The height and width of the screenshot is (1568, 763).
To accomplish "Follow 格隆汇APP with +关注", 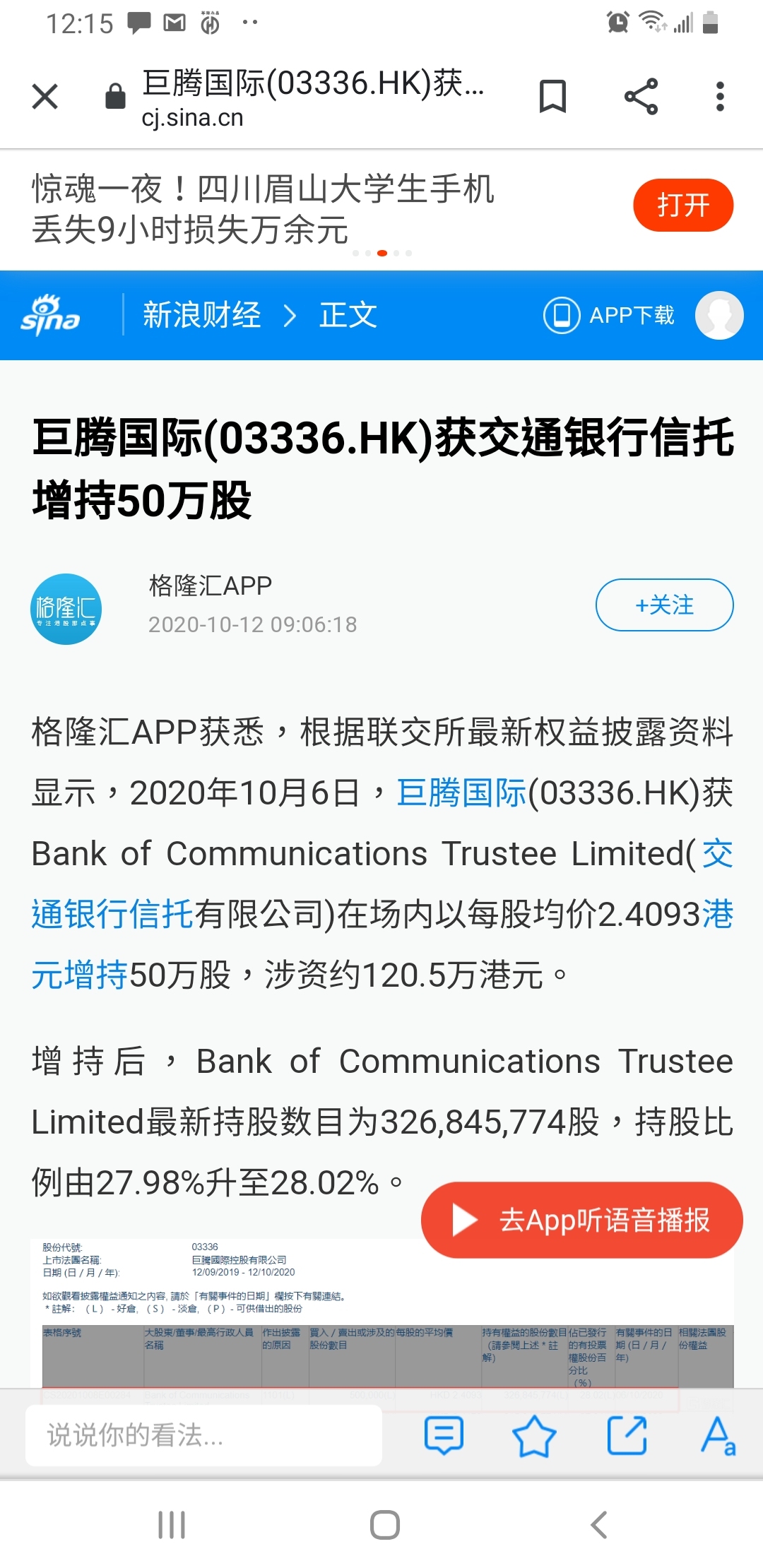I will [x=664, y=605].
